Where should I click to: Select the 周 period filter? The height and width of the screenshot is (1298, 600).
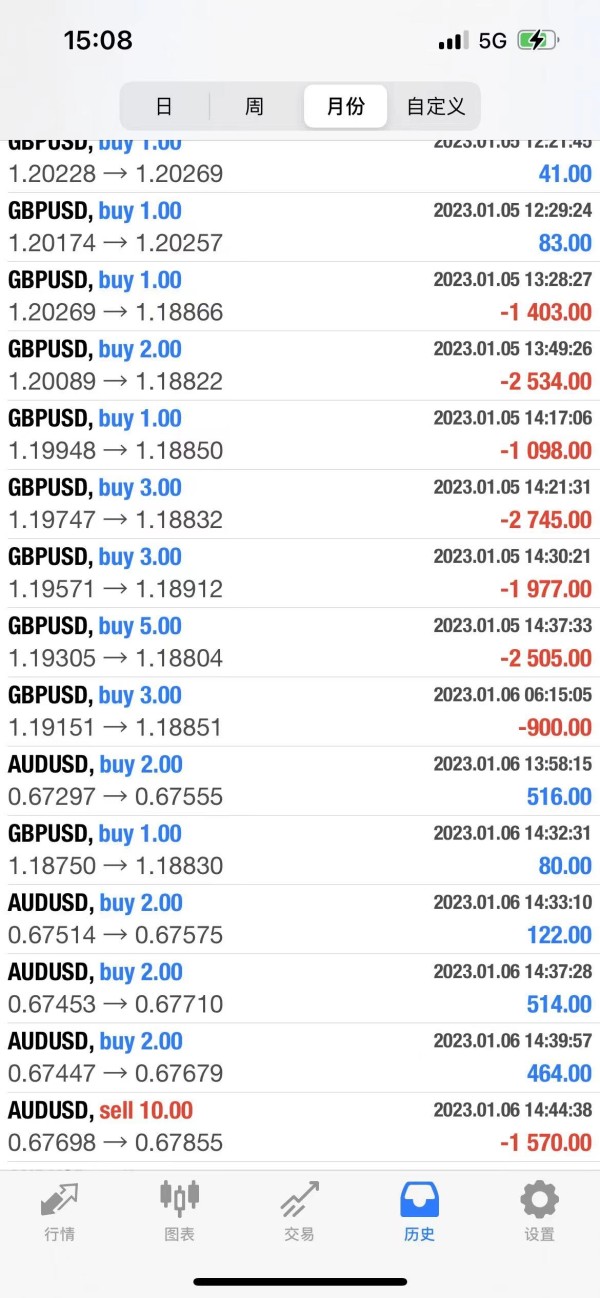click(254, 106)
